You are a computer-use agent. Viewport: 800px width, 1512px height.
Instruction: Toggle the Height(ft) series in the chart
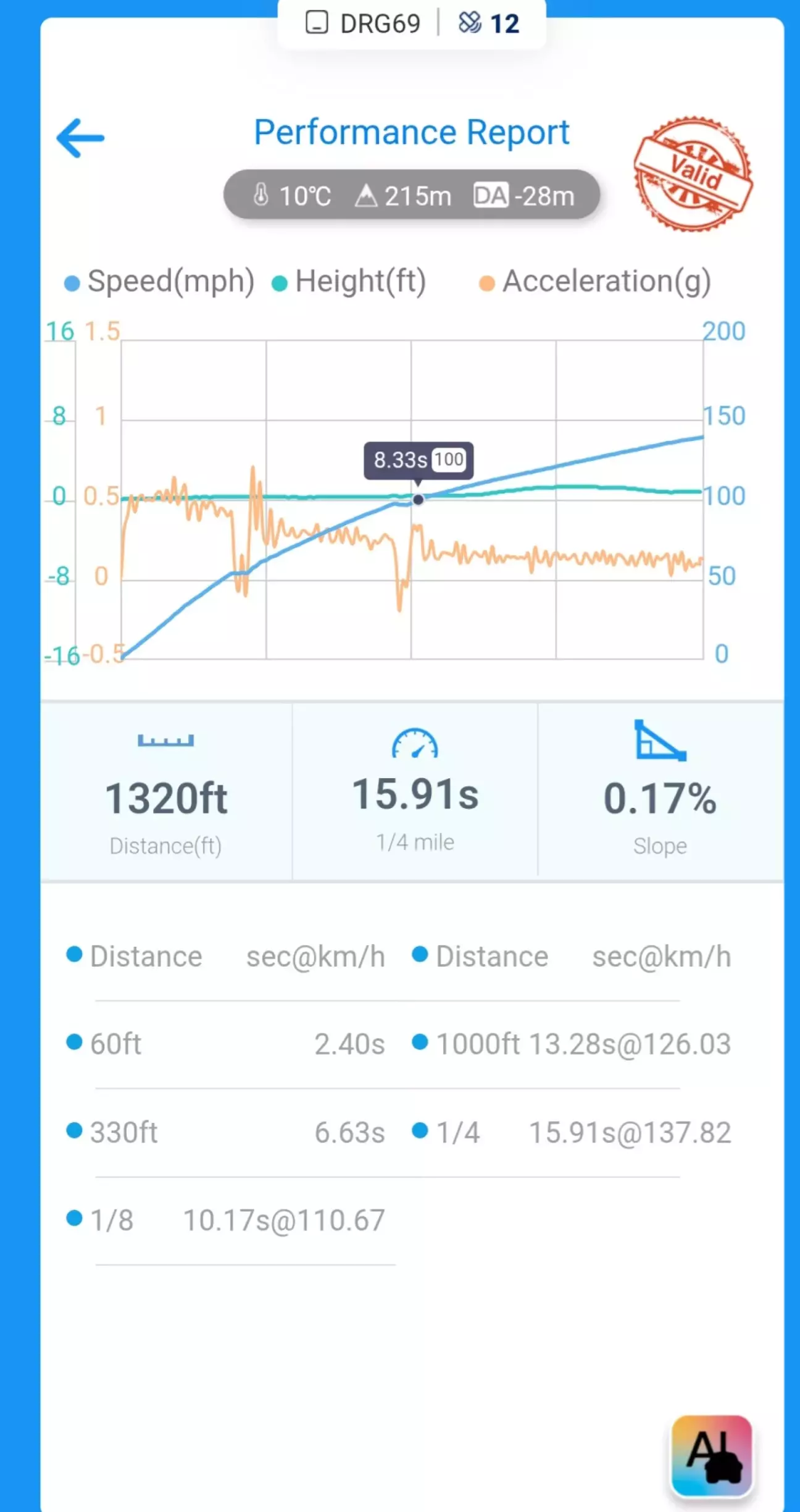349,282
